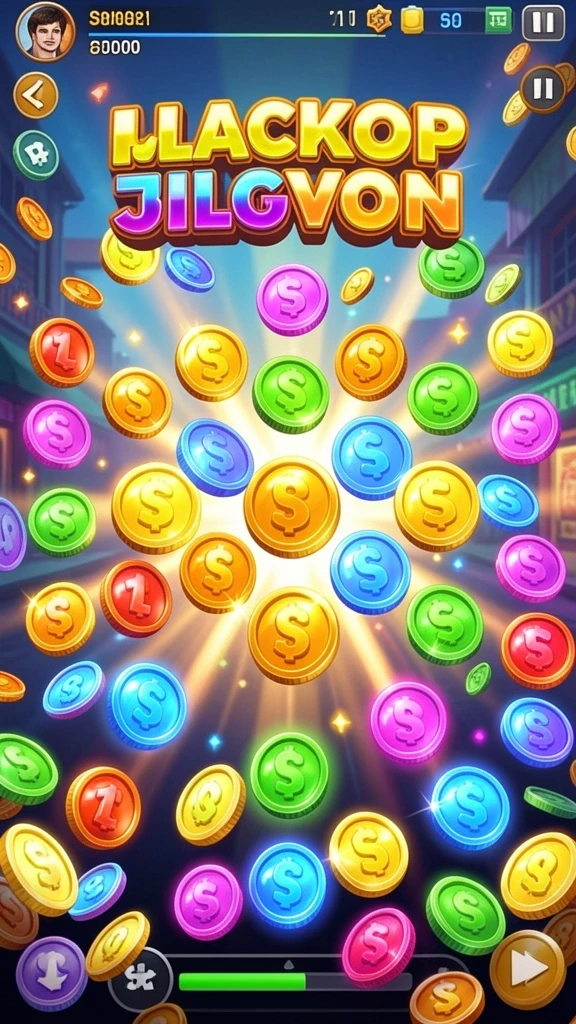Hit the orange fast-forward button

pos(528,970)
